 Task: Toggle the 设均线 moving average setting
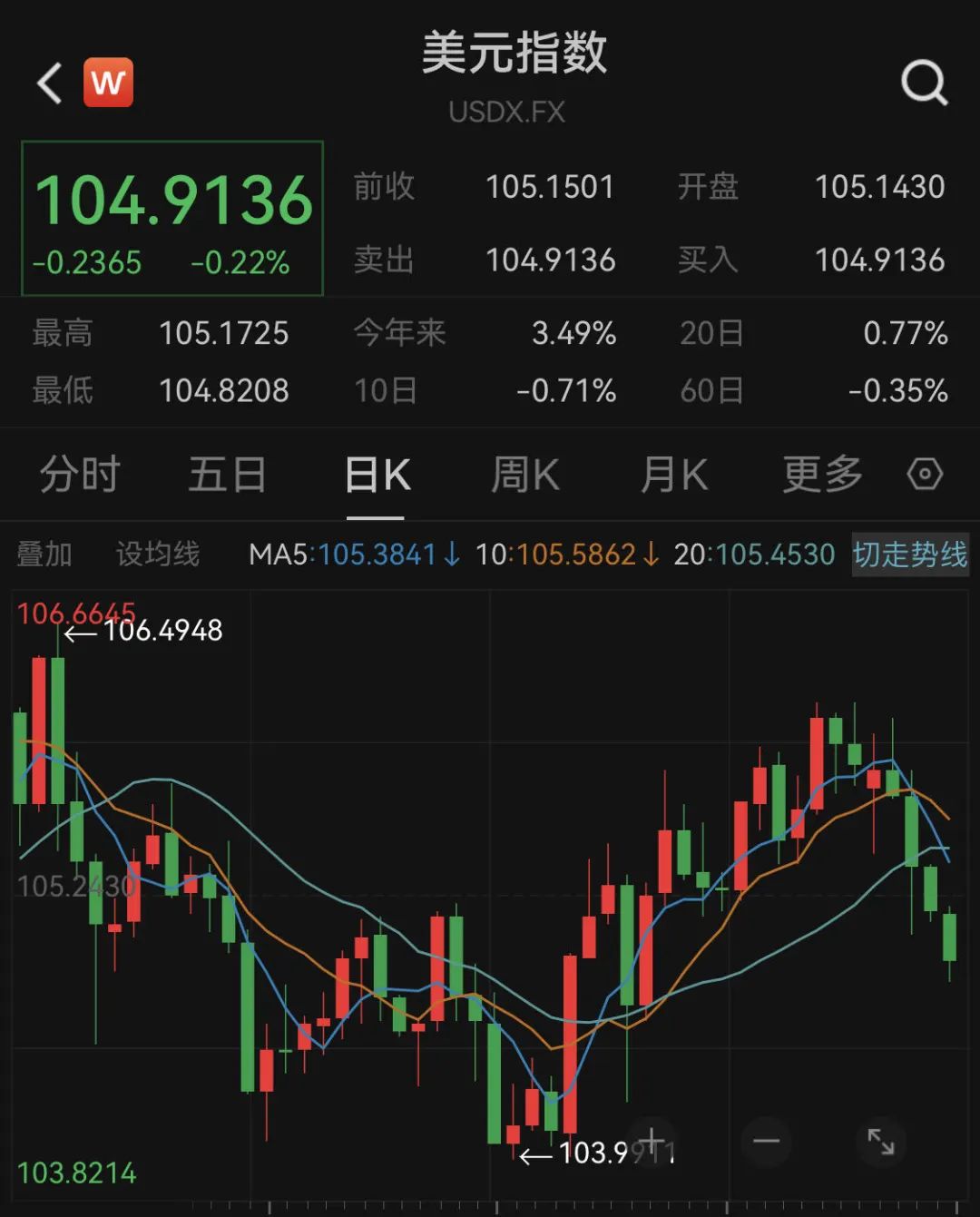[156, 554]
